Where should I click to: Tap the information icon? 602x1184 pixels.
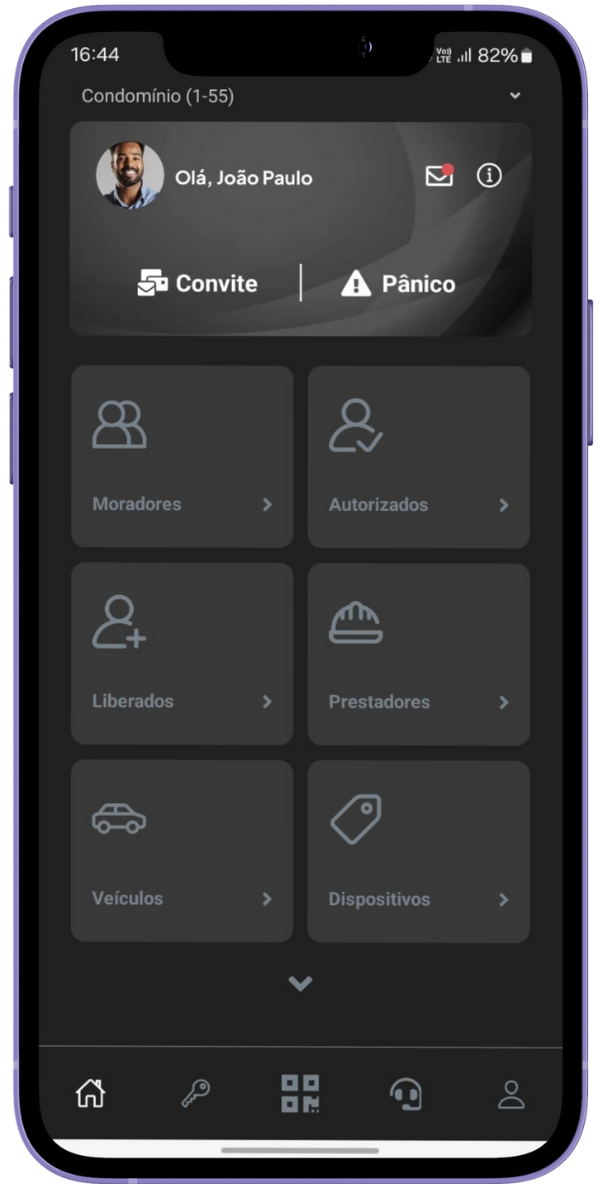point(489,176)
